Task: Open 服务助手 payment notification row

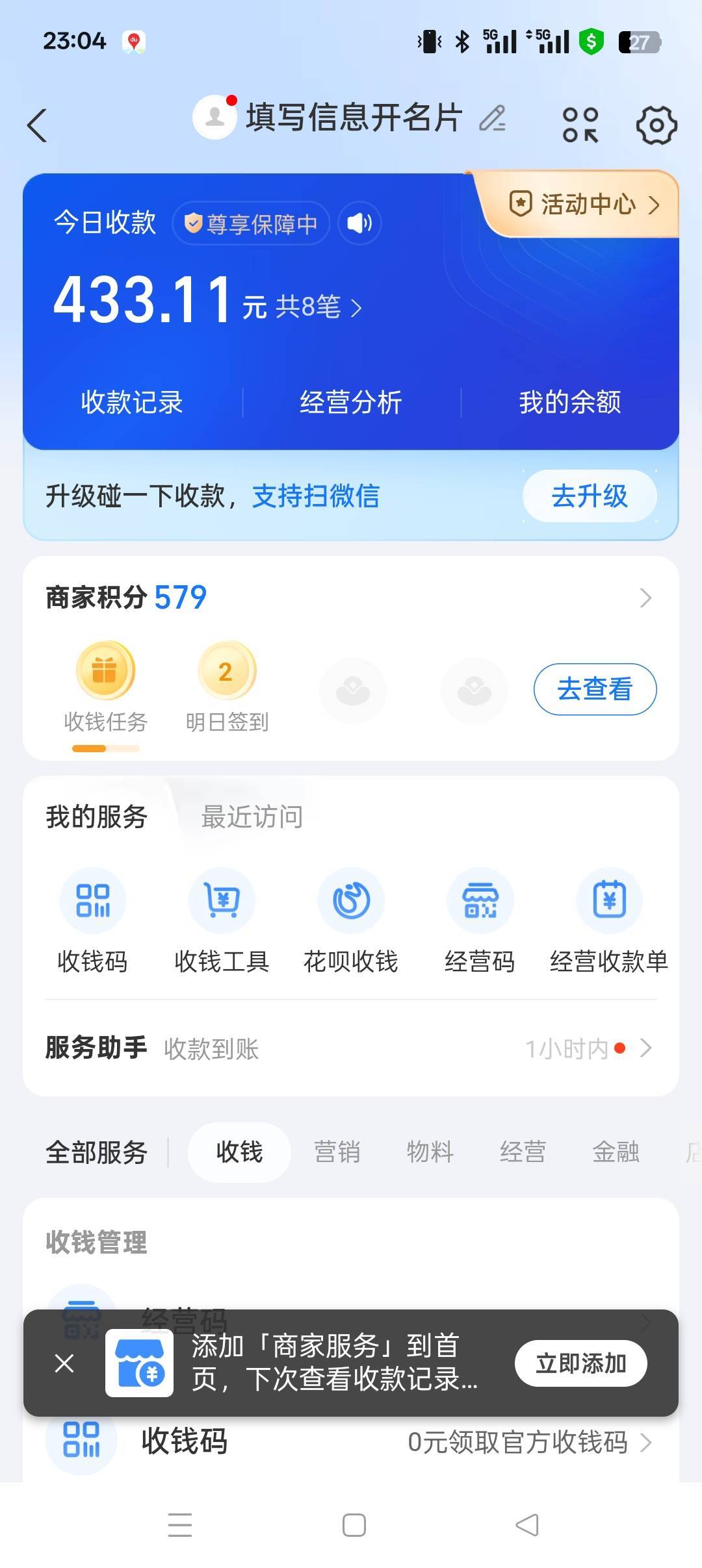Action: pyautogui.click(x=351, y=1048)
